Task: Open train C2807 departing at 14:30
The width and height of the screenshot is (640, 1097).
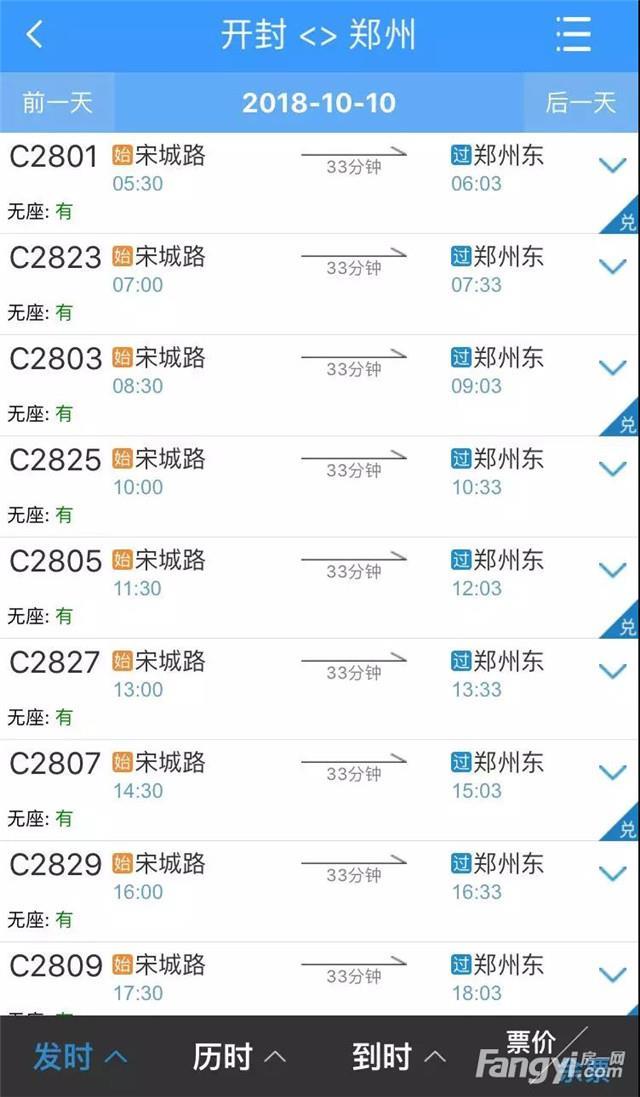Action: coord(320,791)
